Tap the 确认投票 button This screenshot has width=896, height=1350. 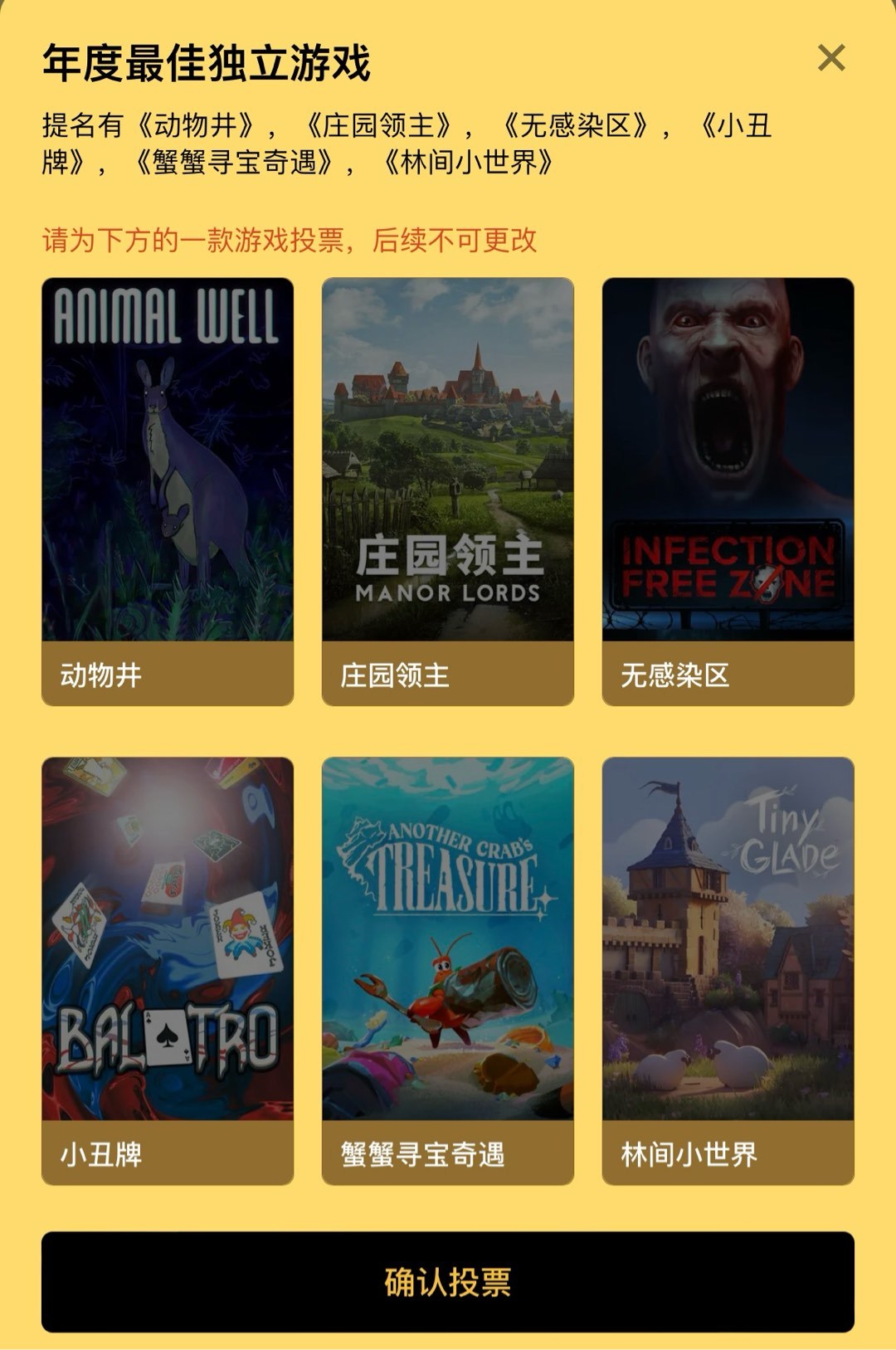448,1282
